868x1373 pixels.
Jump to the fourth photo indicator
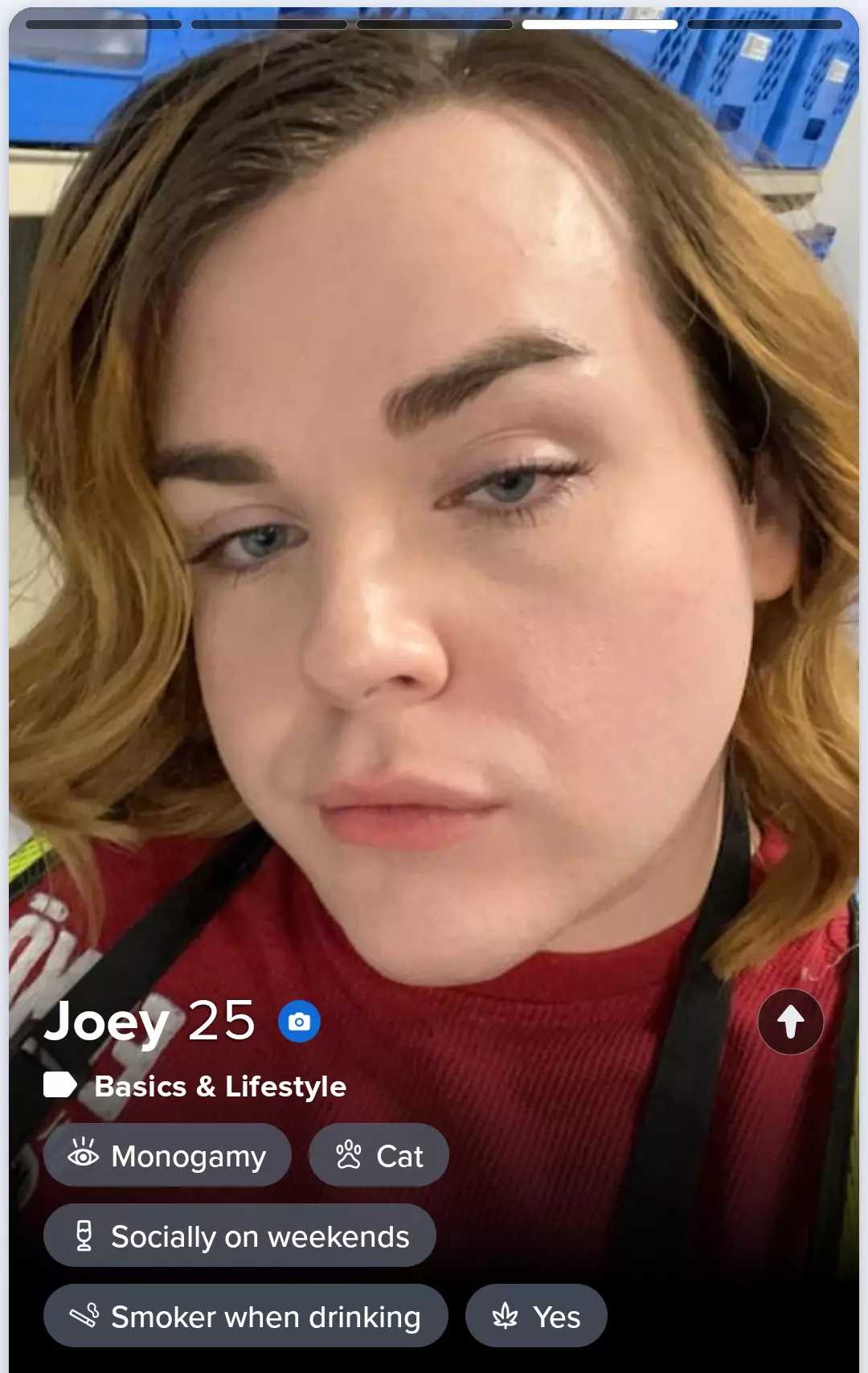click(600, 24)
